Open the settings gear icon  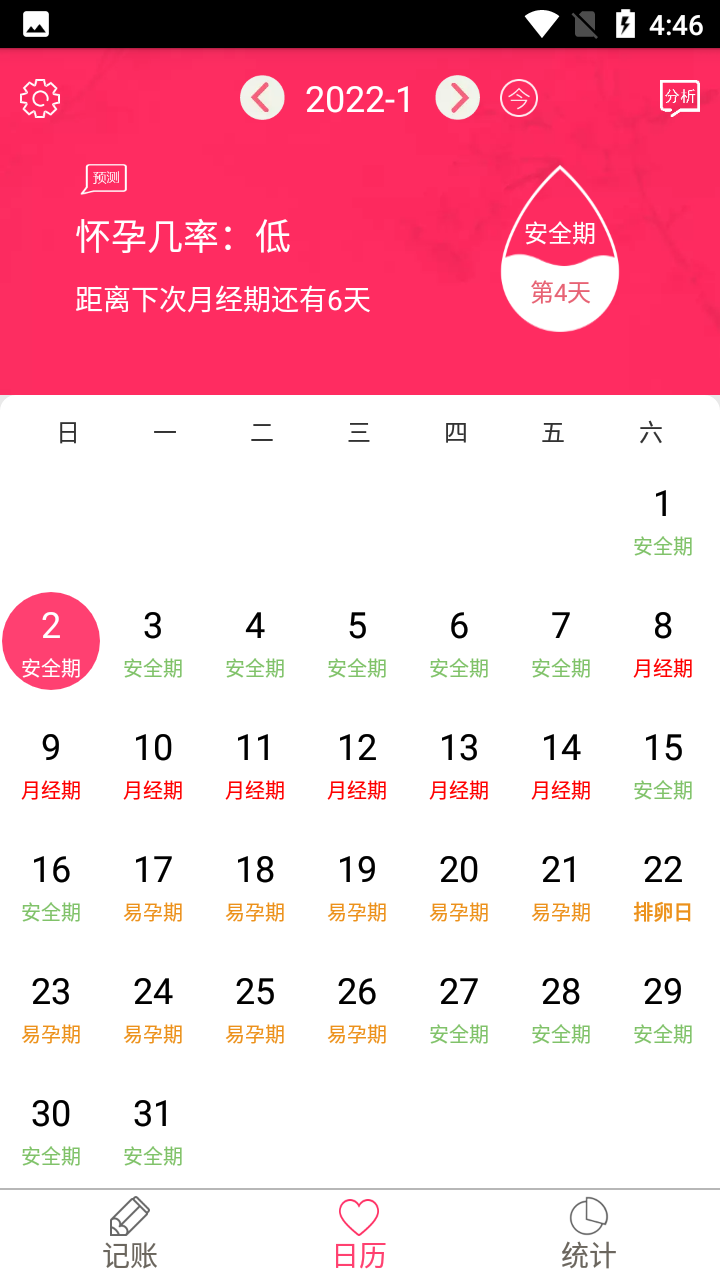(40, 98)
